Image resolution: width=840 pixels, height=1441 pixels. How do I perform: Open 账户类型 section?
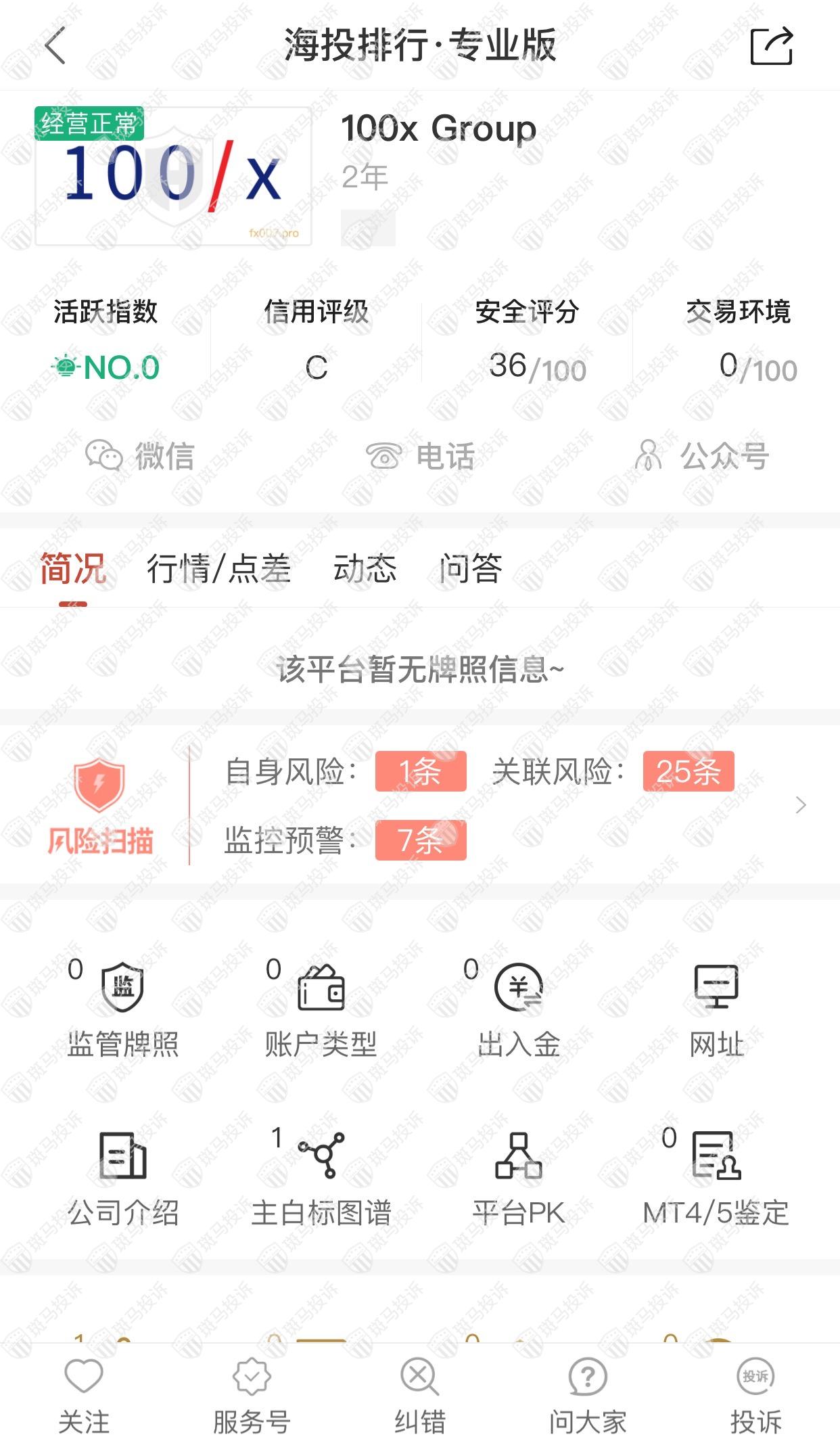pos(321,1008)
